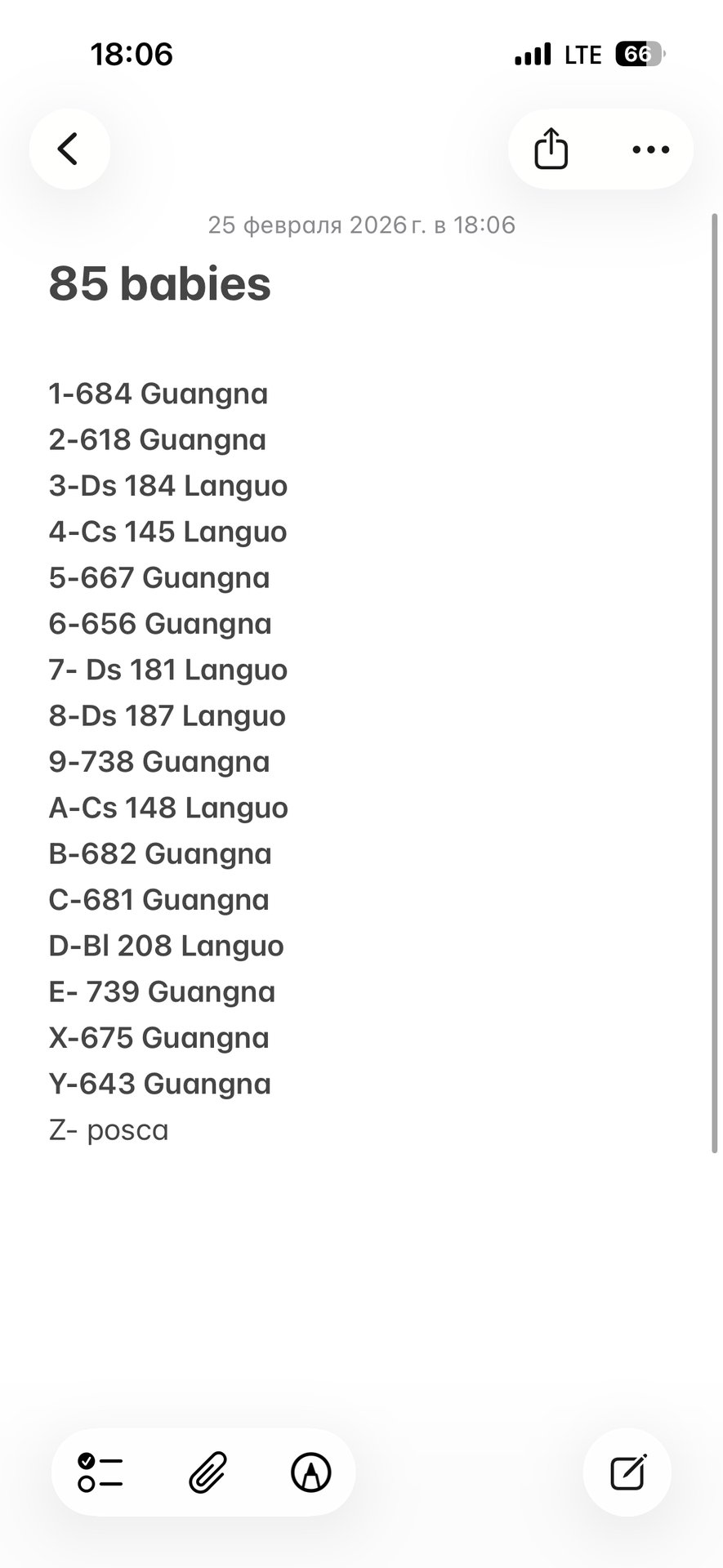Attach a file with the paperclip
The image size is (723, 1568).
[208, 1472]
